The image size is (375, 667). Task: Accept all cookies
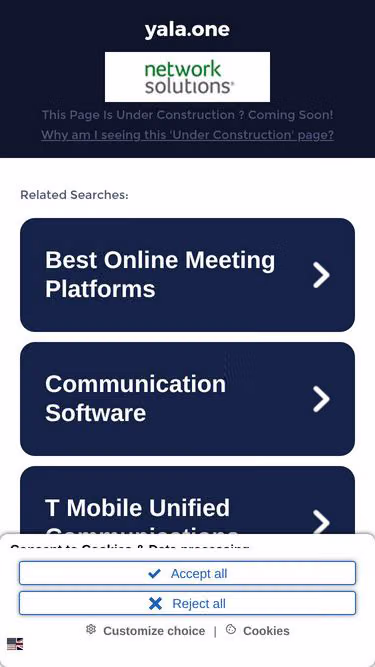click(188, 573)
